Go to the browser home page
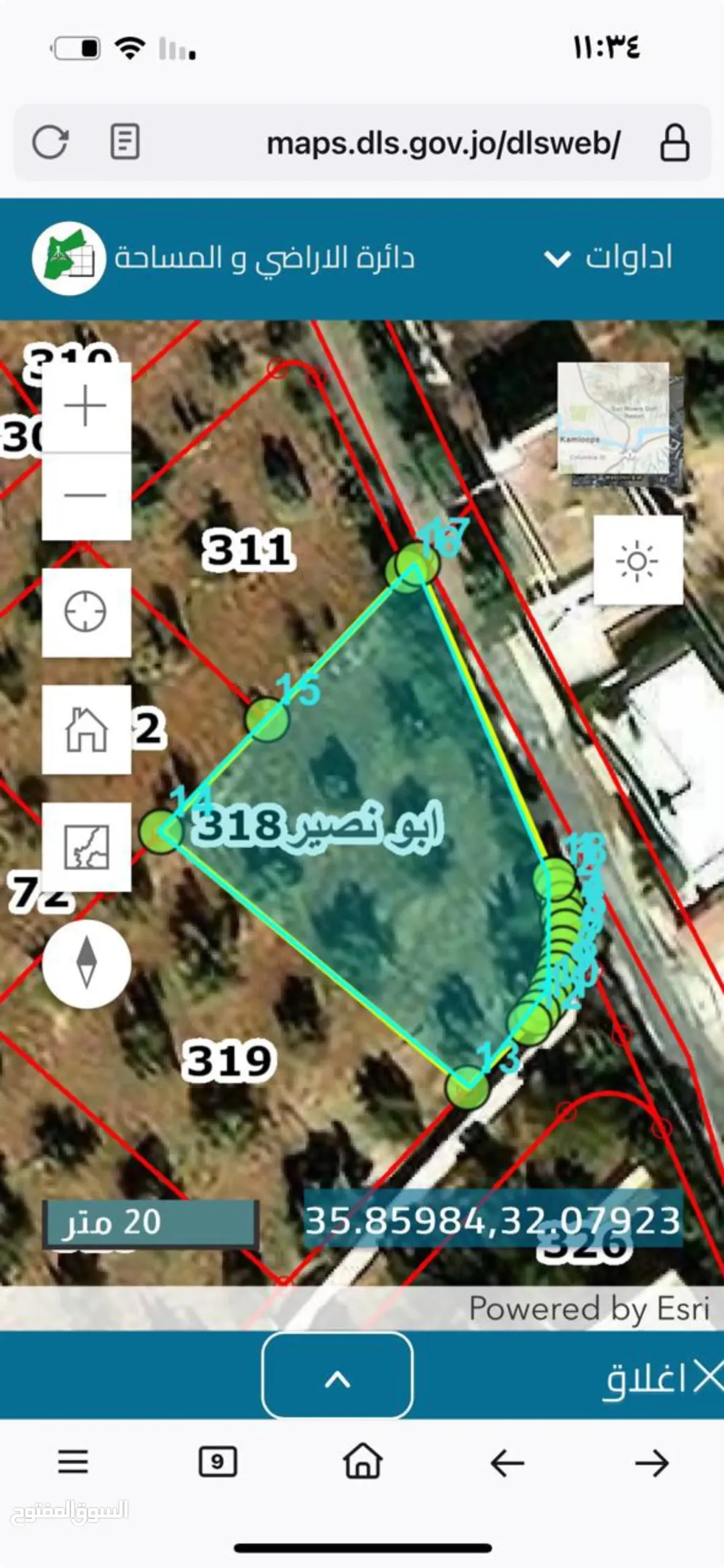This screenshot has height=1568, width=724. tap(363, 1461)
